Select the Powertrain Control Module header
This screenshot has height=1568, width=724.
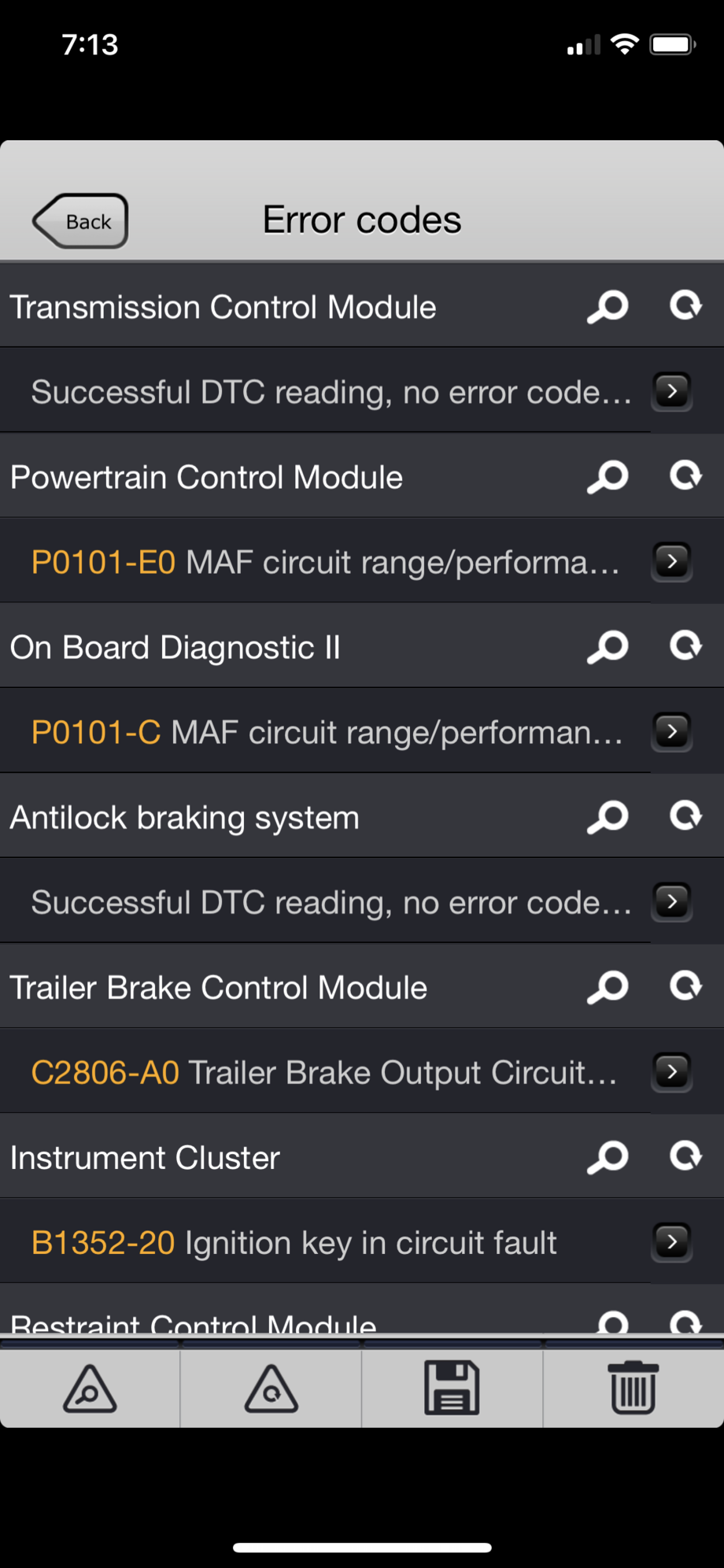tap(206, 475)
